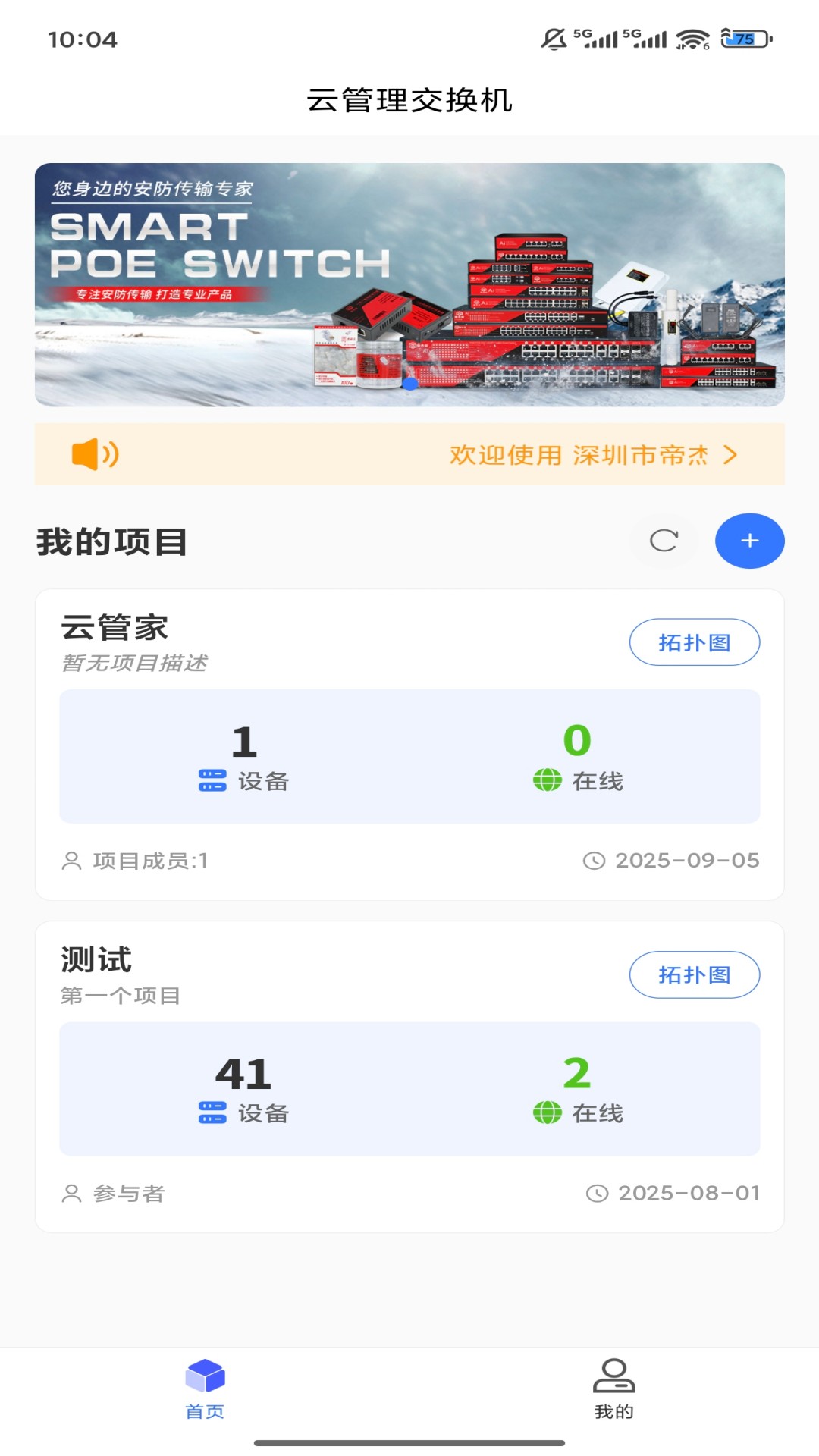The image size is (819, 1456).
Task: Click the 云管家 project title
Action: tap(115, 627)
